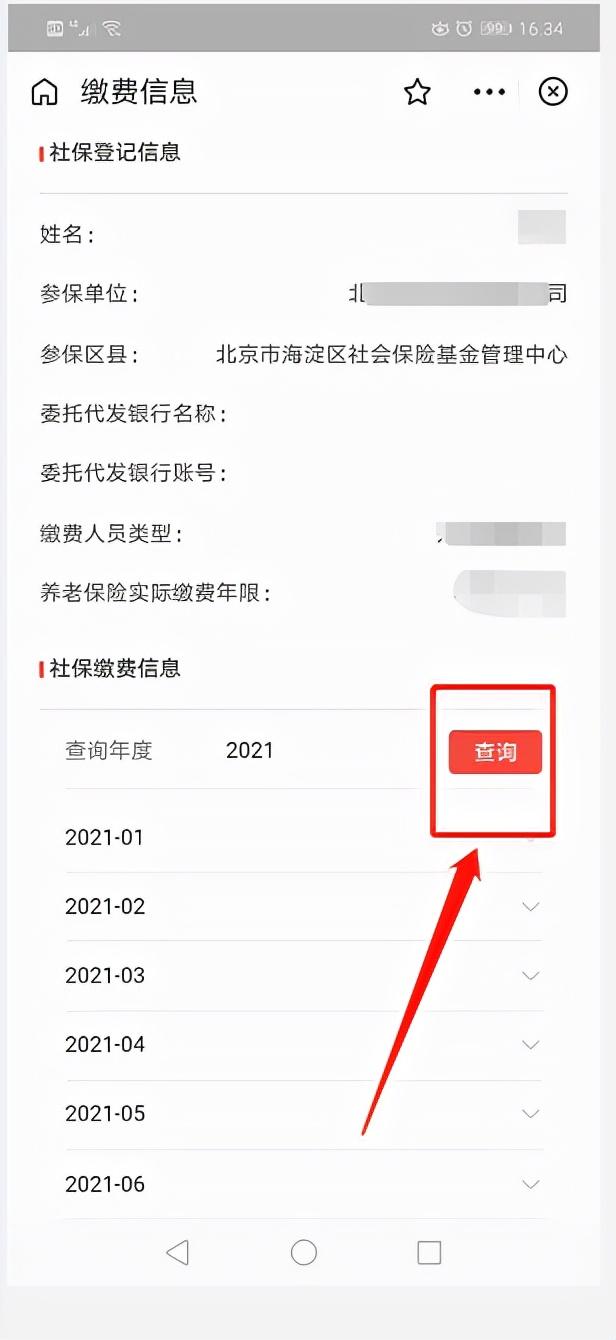Go back with the system back button
Viewport: 616px width, 1340px height.
pyautogui.click(x=177, y=1252)
